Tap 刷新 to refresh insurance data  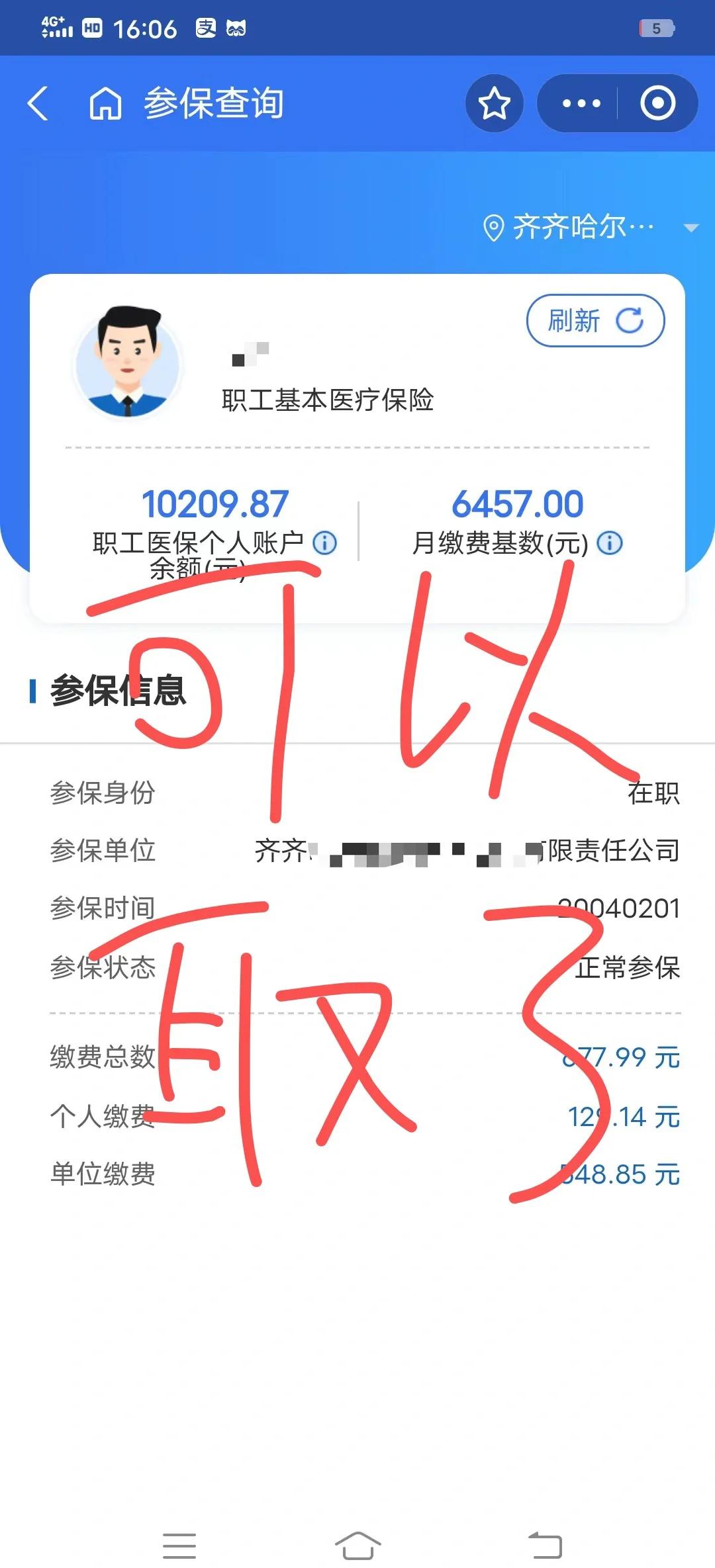[x=595, y=321]
